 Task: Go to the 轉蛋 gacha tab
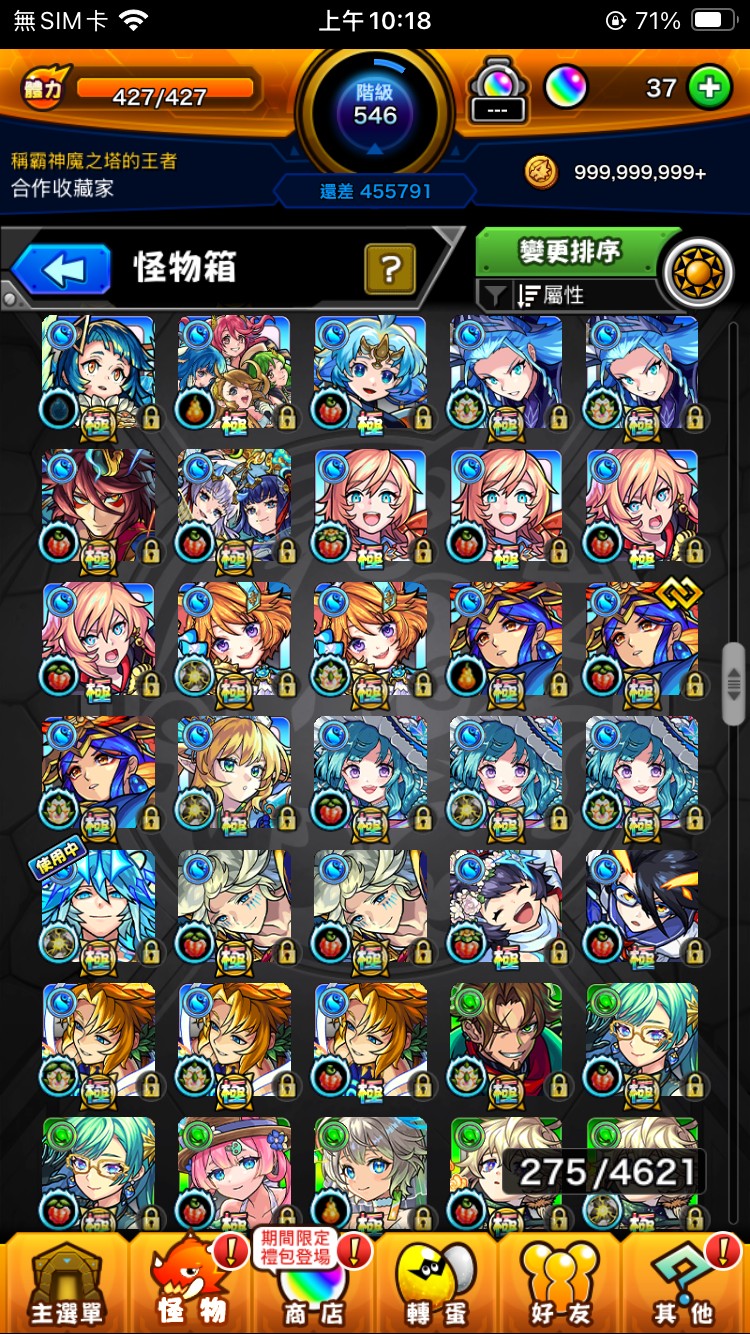(x=434, y=1283)
